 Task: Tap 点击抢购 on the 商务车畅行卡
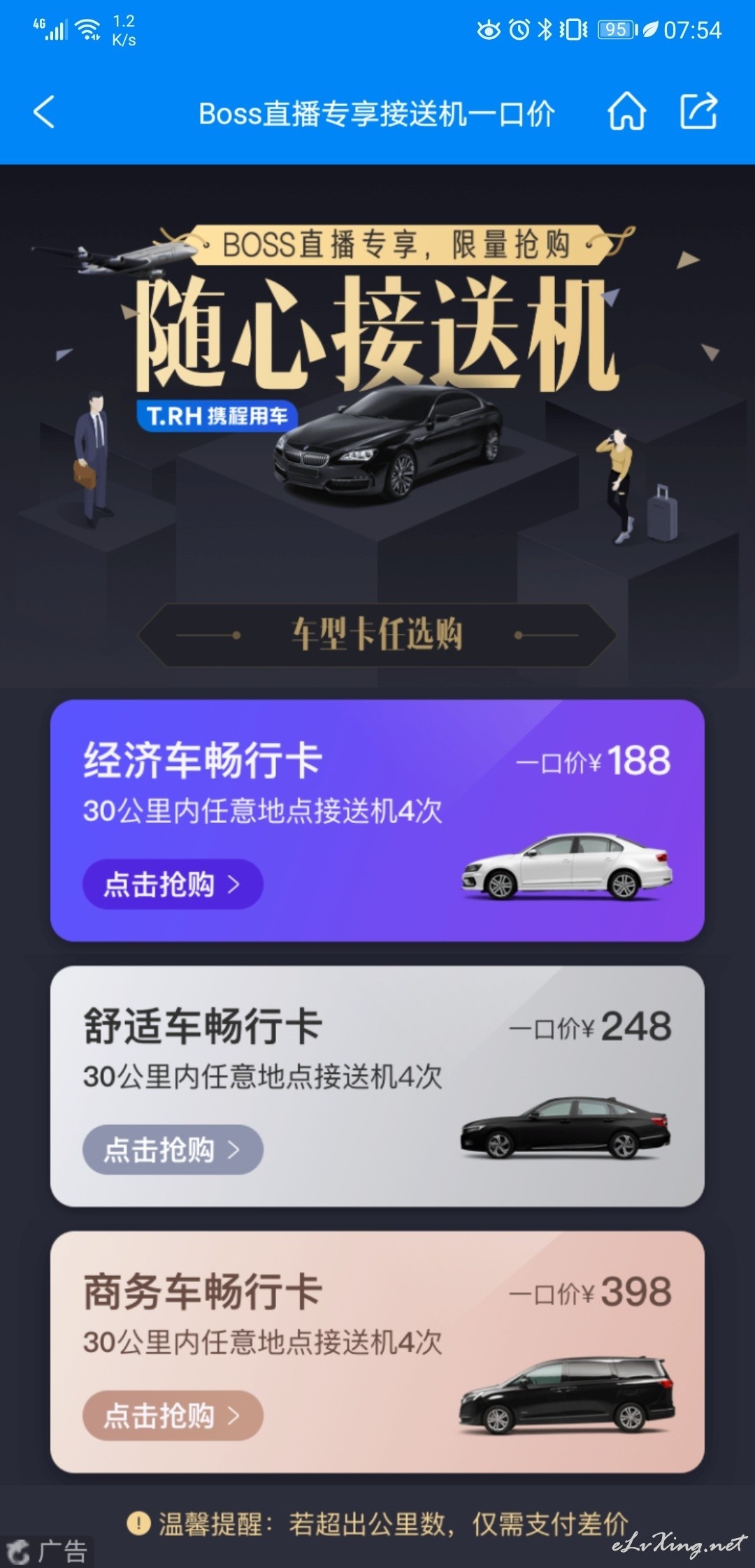(173, 1416)
